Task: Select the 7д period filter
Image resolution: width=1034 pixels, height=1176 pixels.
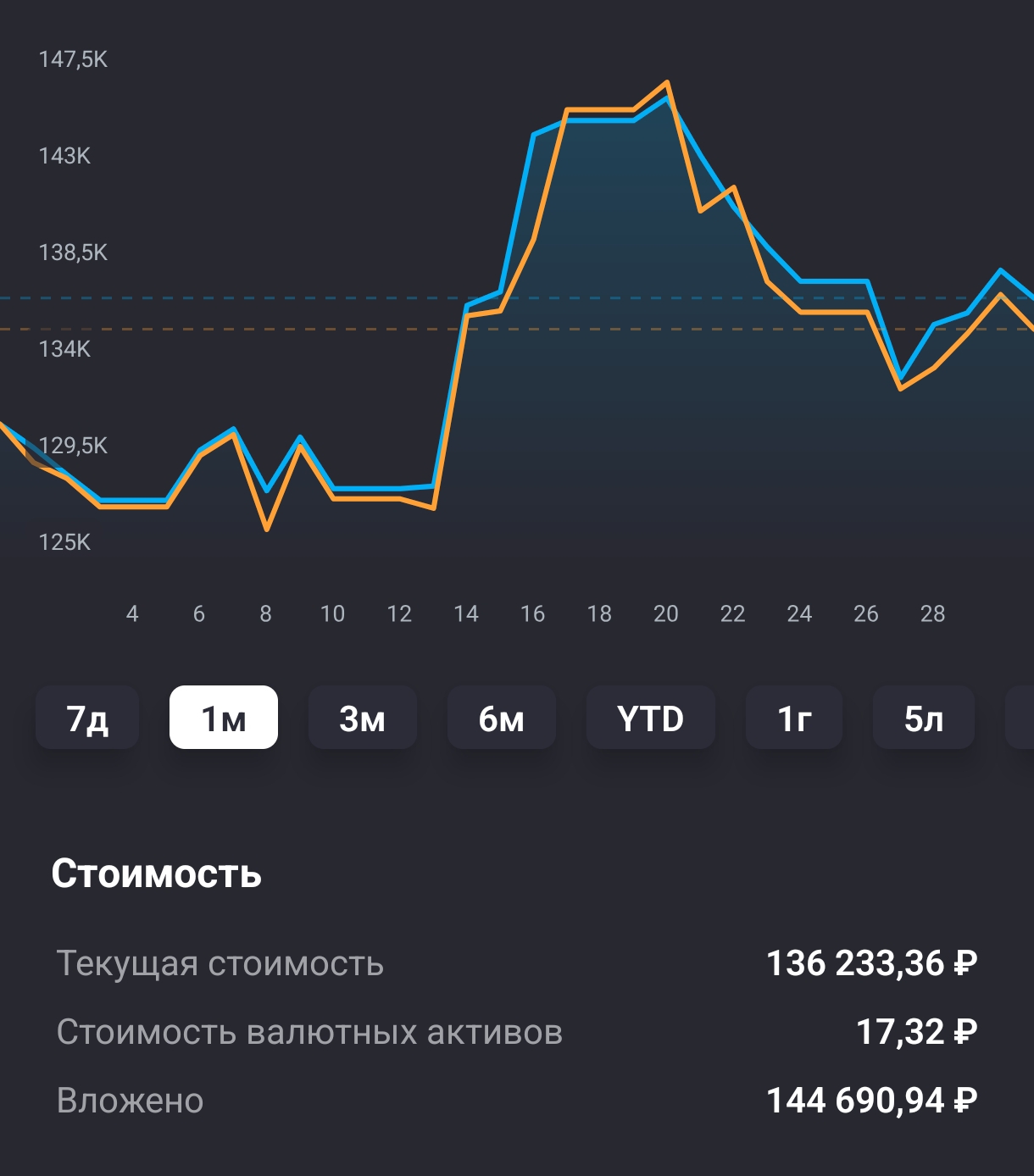Action: 86,718
